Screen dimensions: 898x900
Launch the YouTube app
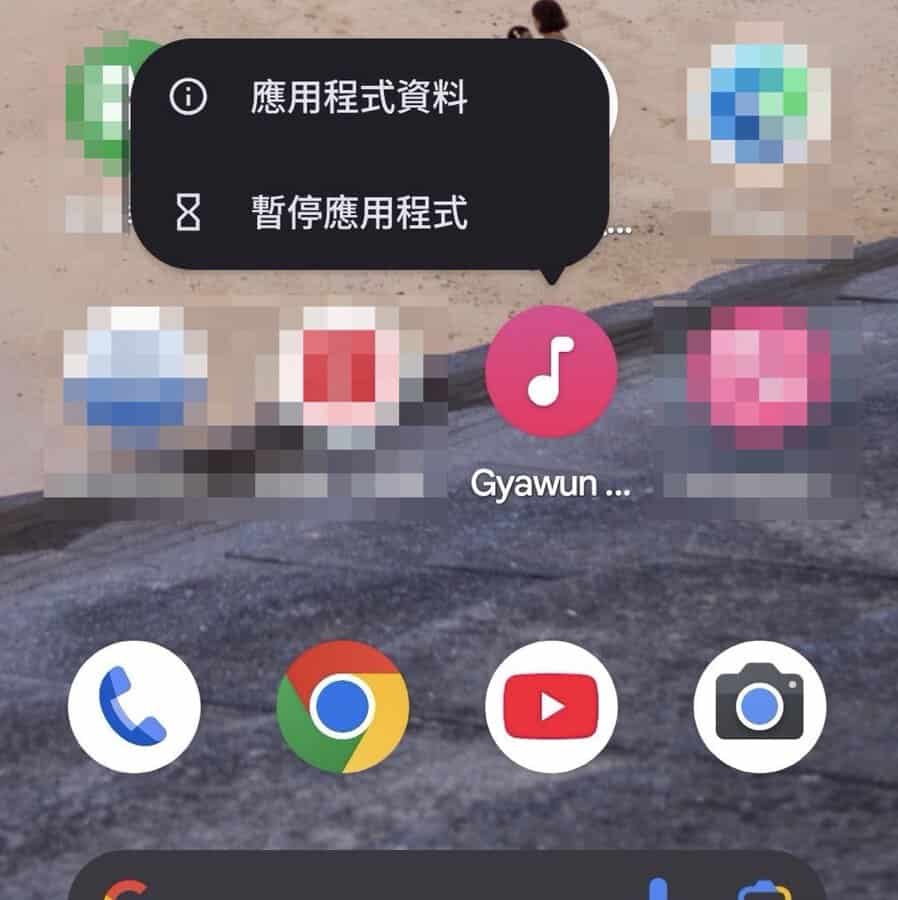(551, 707)
